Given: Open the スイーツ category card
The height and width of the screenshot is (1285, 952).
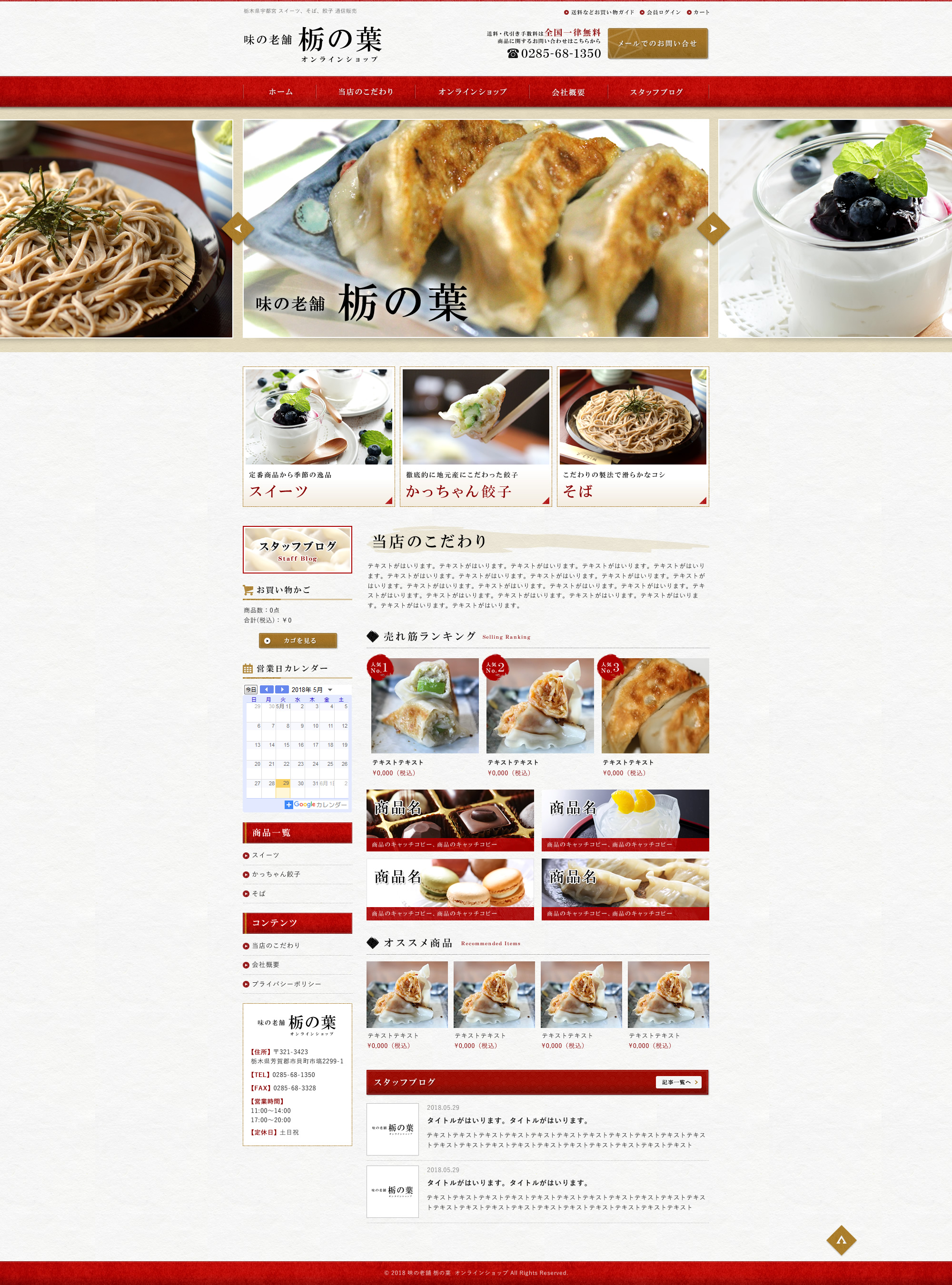Looking at the screenshot, I should pyautogui.click(x=318, y=437).
